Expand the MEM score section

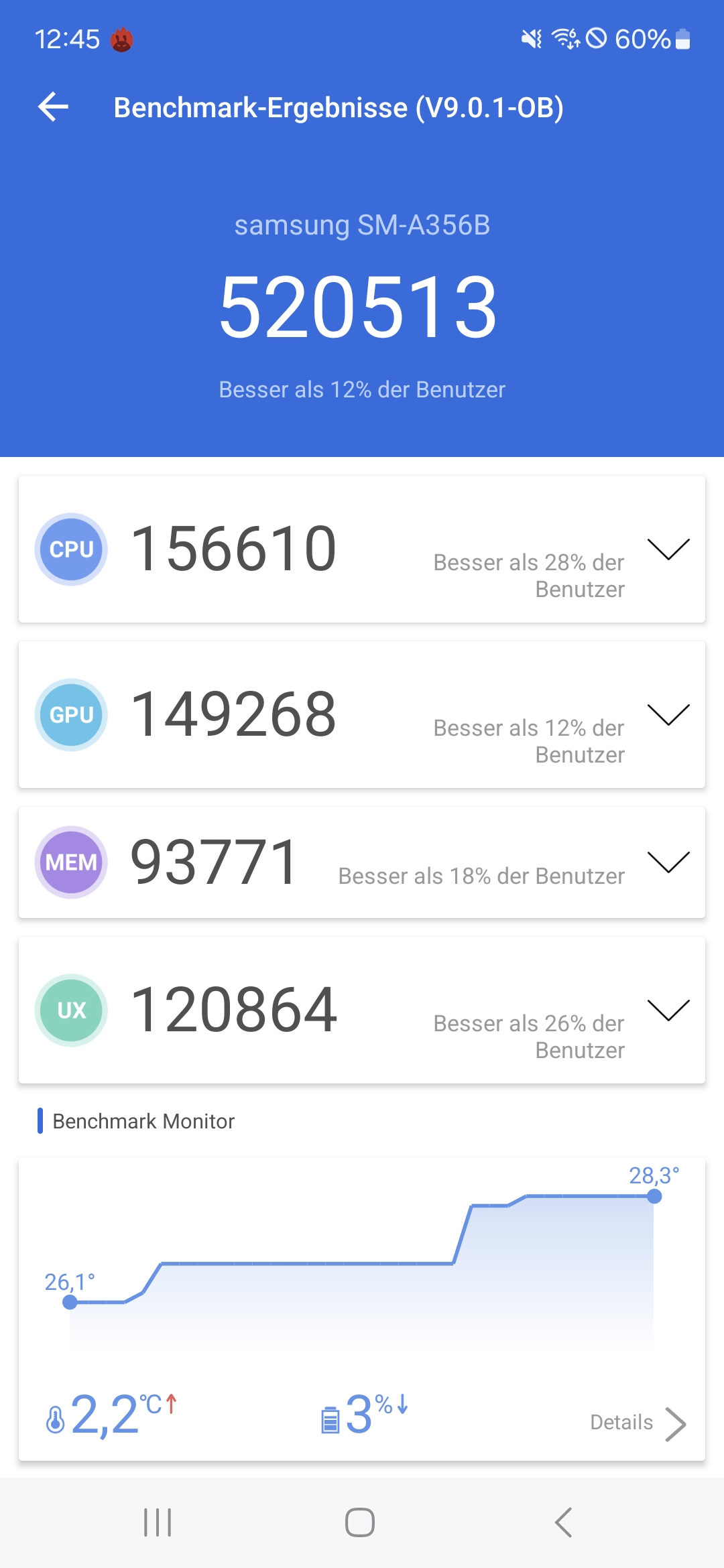pyautogui.click(x=668, y=862)
